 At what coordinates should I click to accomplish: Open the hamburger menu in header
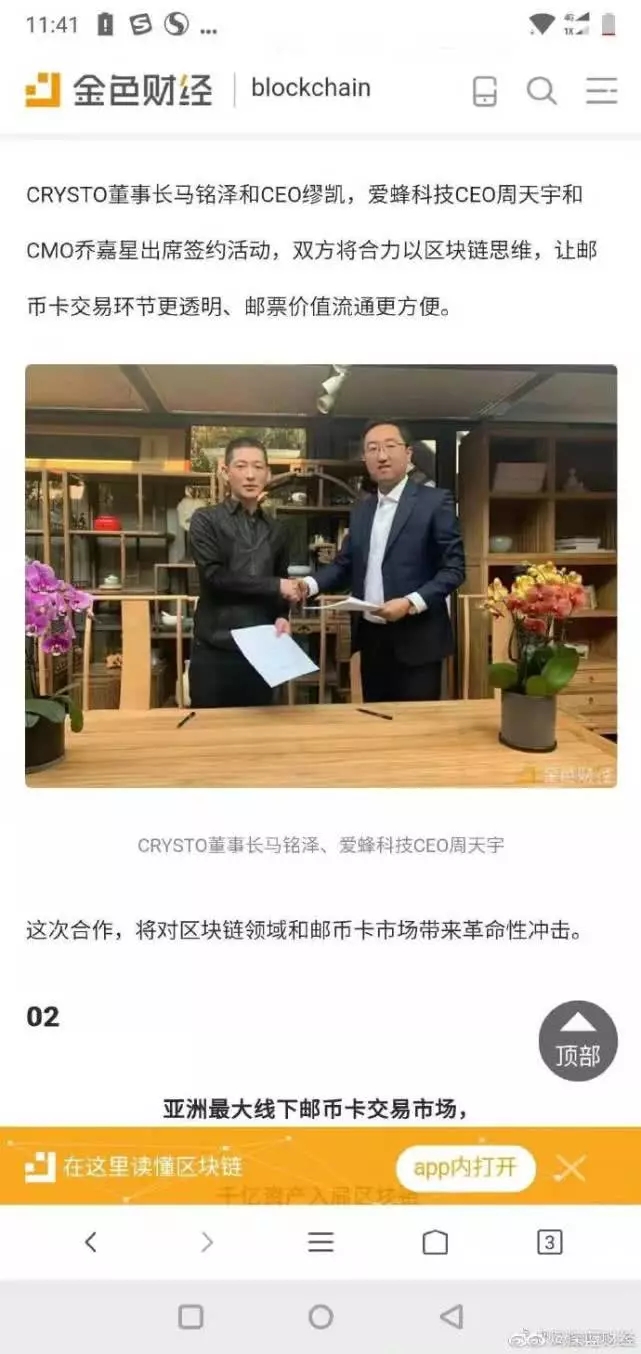pos(601,91)
